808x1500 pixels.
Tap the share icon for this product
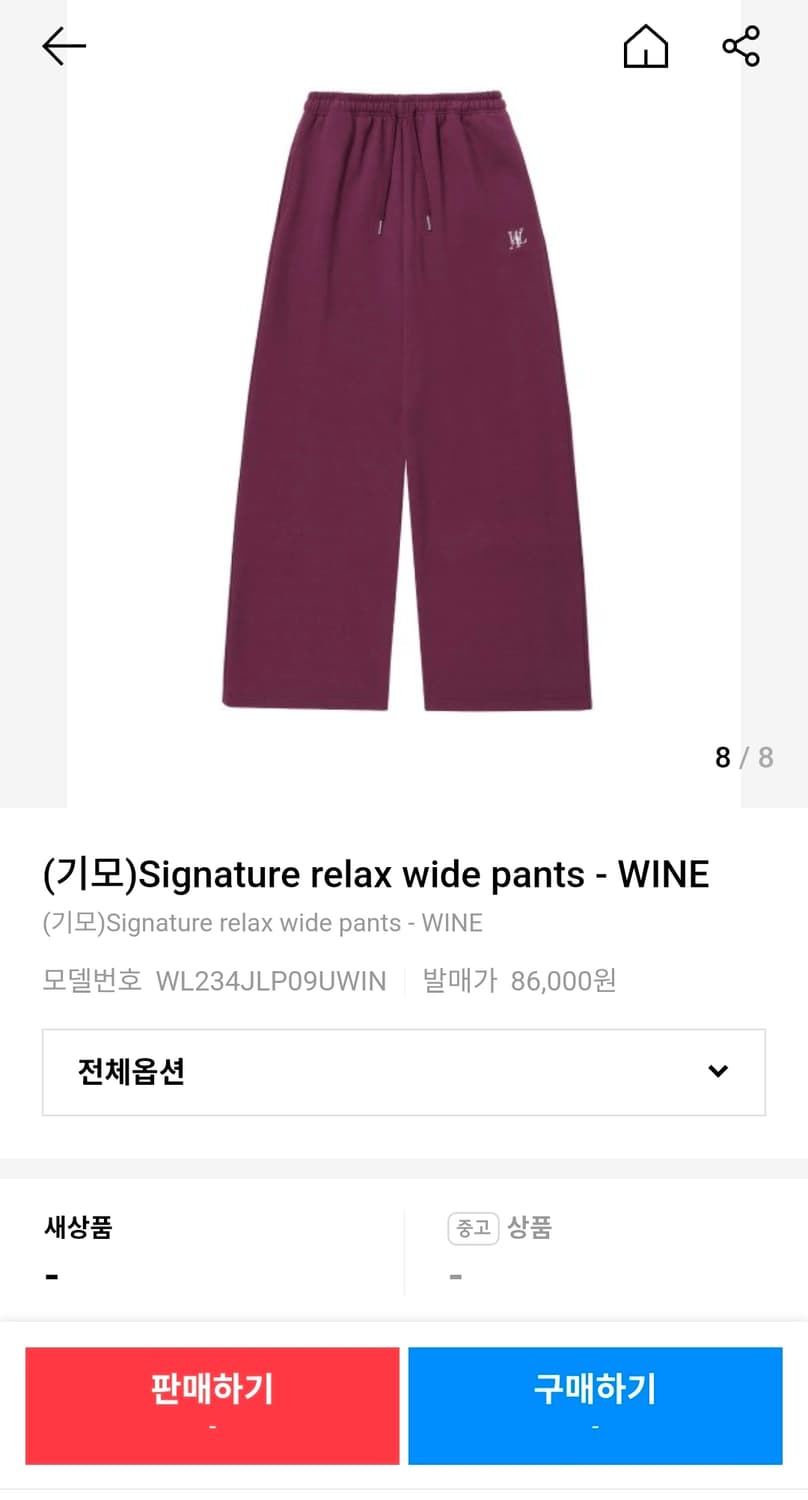click(741, 45)
